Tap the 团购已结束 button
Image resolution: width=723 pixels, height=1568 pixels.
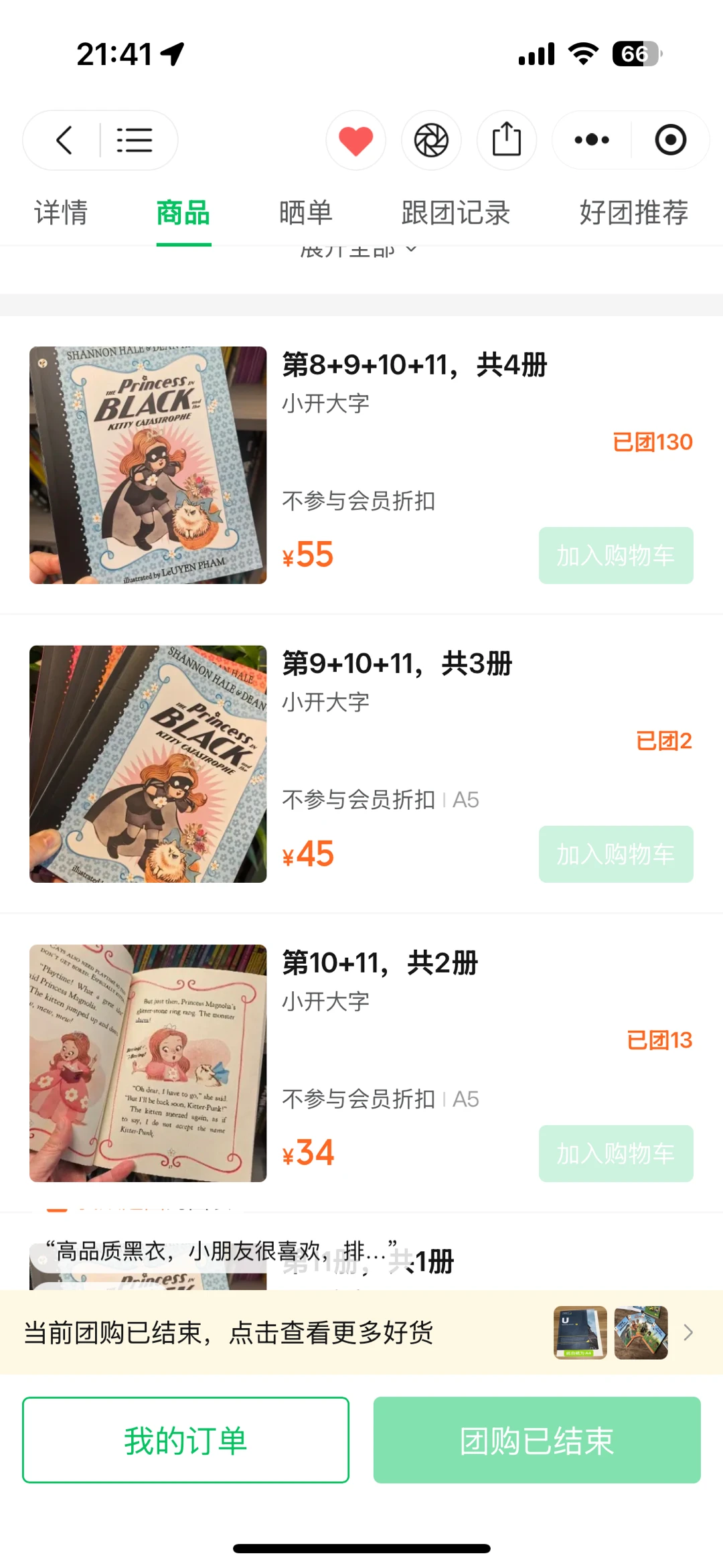click(x=537, y=1439)
